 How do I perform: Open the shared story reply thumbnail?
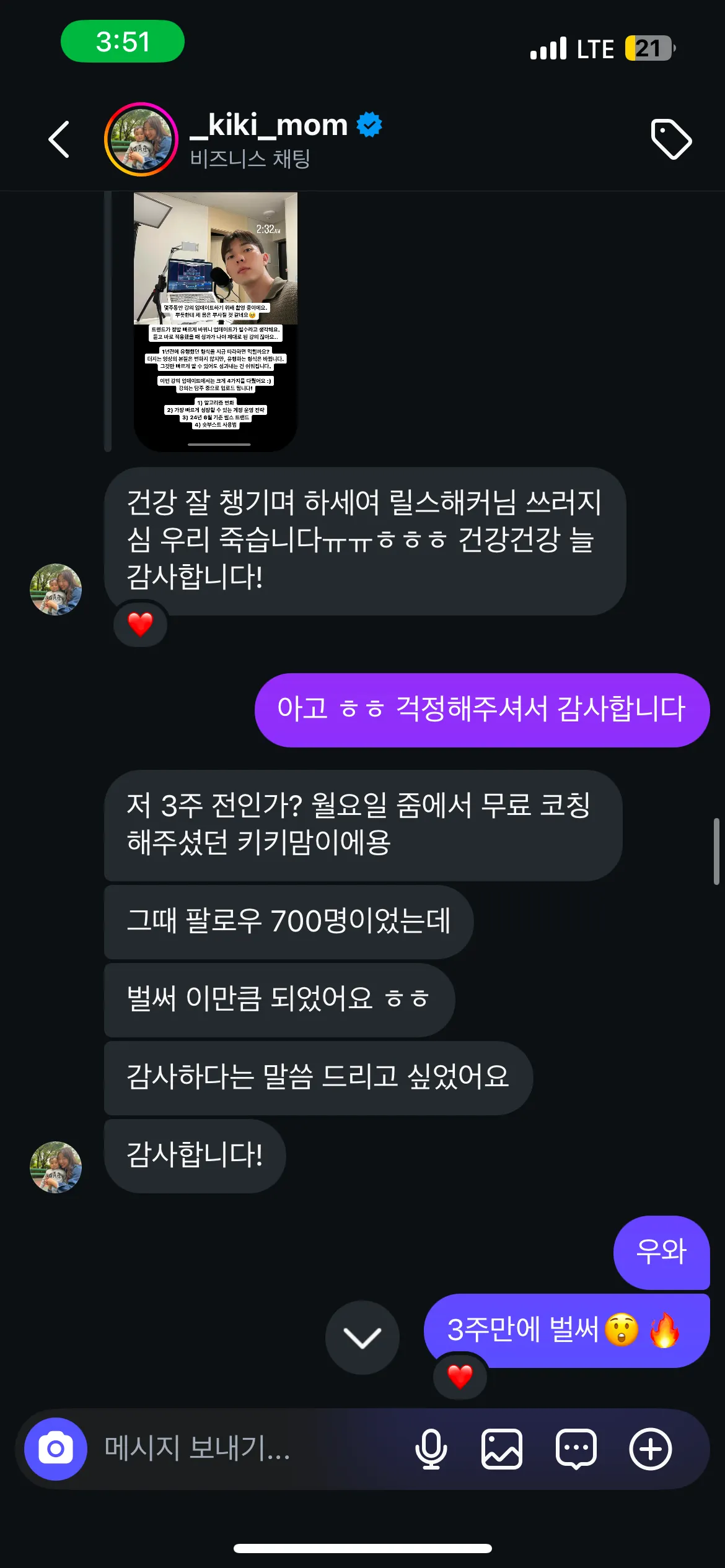pyautogui.click(x=215, y=321)
